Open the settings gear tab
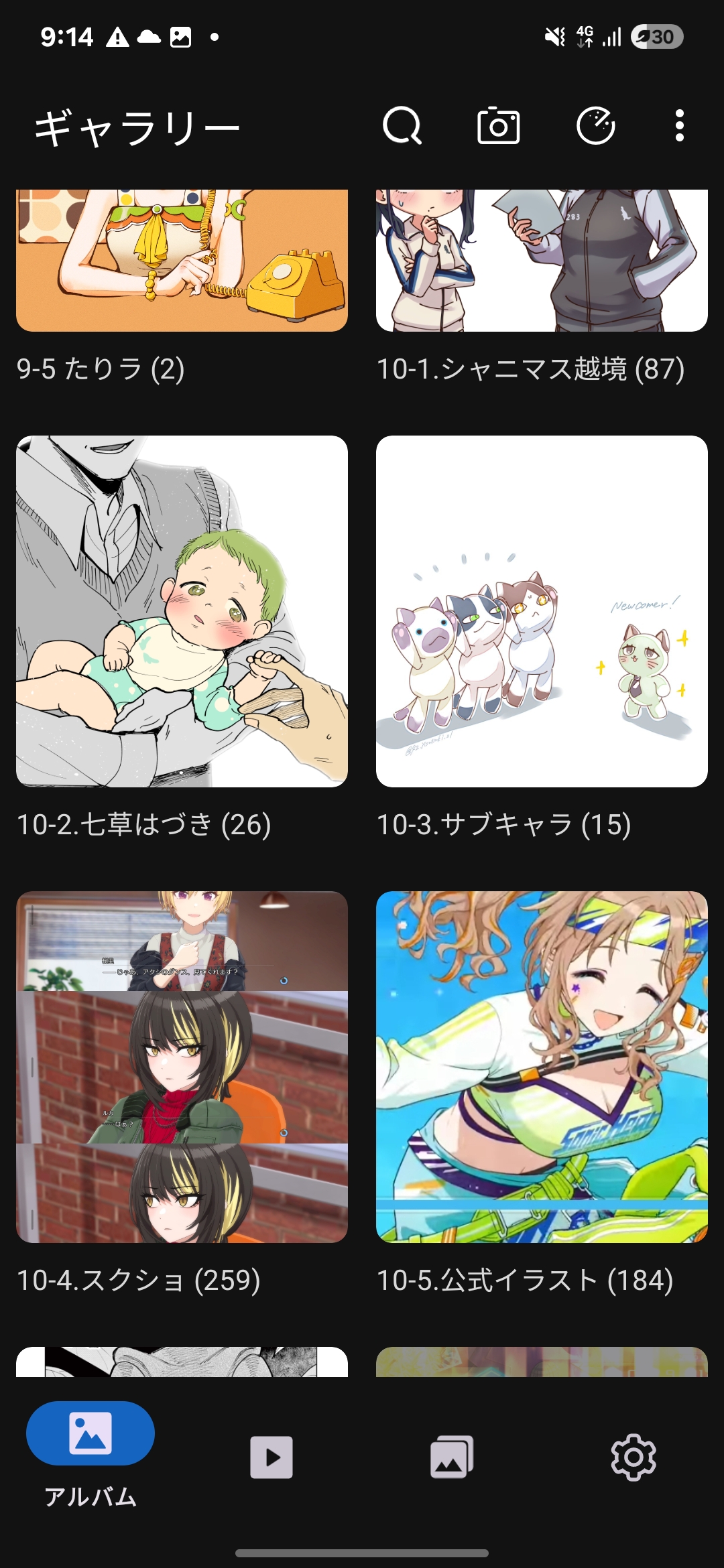Image resolution: width=724 pixels, height=1568 pixels. tap(633, 1457)
